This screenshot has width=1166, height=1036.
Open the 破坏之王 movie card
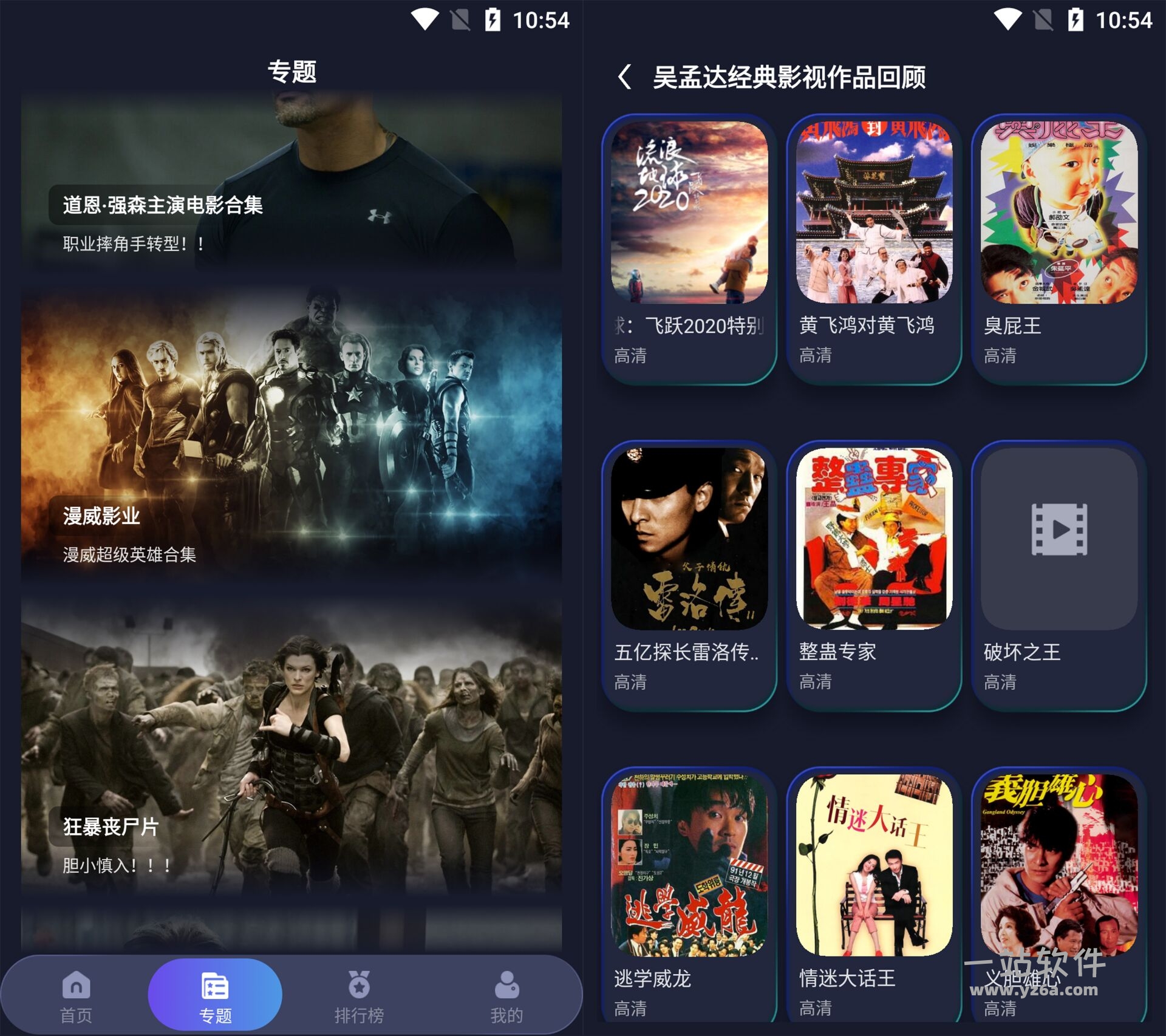[1059, 575]
